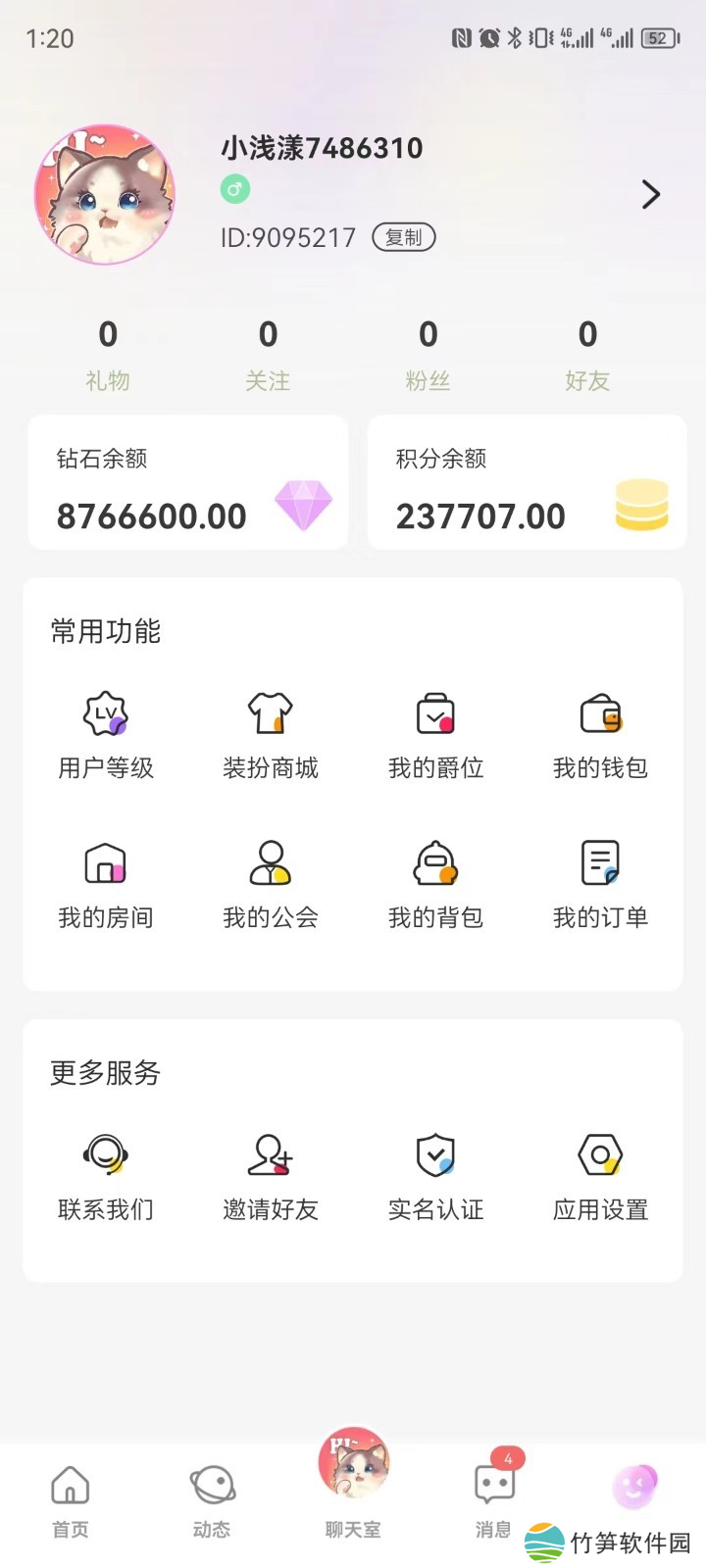The width and height of the screenshot is (706, 1568).
Task: View 我的订单 orders
Action: (600, 884)
